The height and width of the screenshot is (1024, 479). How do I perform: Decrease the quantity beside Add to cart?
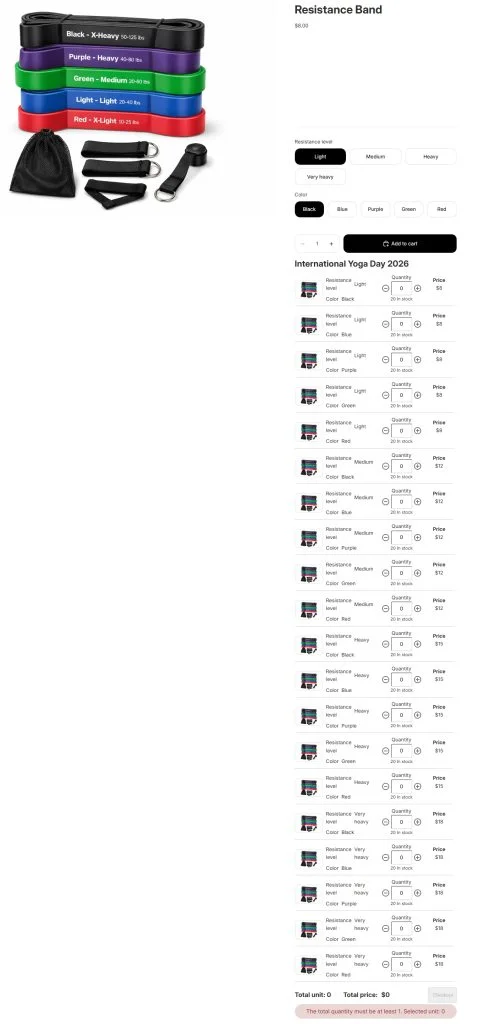[303, 244]
